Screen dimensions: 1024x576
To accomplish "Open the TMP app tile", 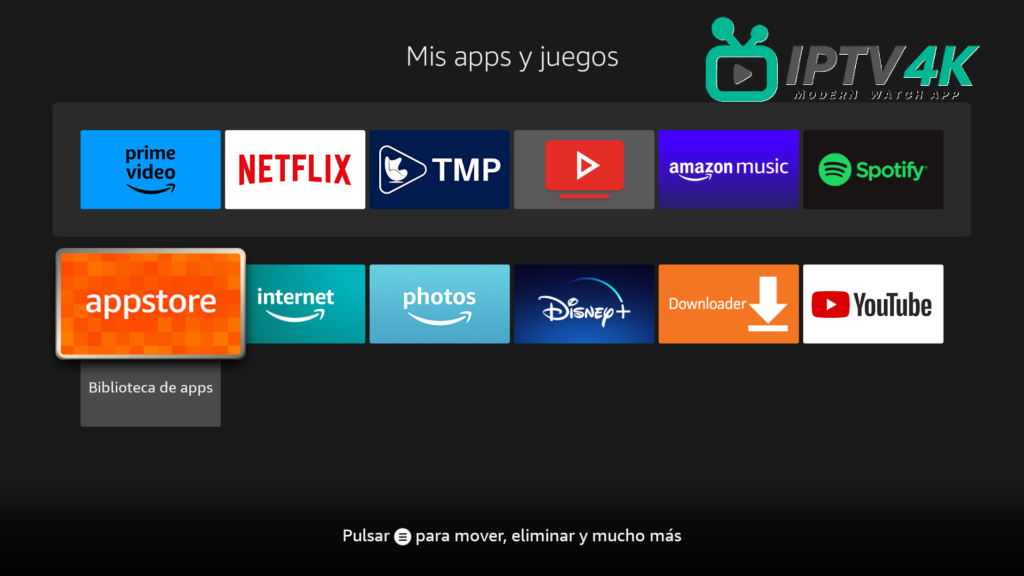I will click(439, 169).
